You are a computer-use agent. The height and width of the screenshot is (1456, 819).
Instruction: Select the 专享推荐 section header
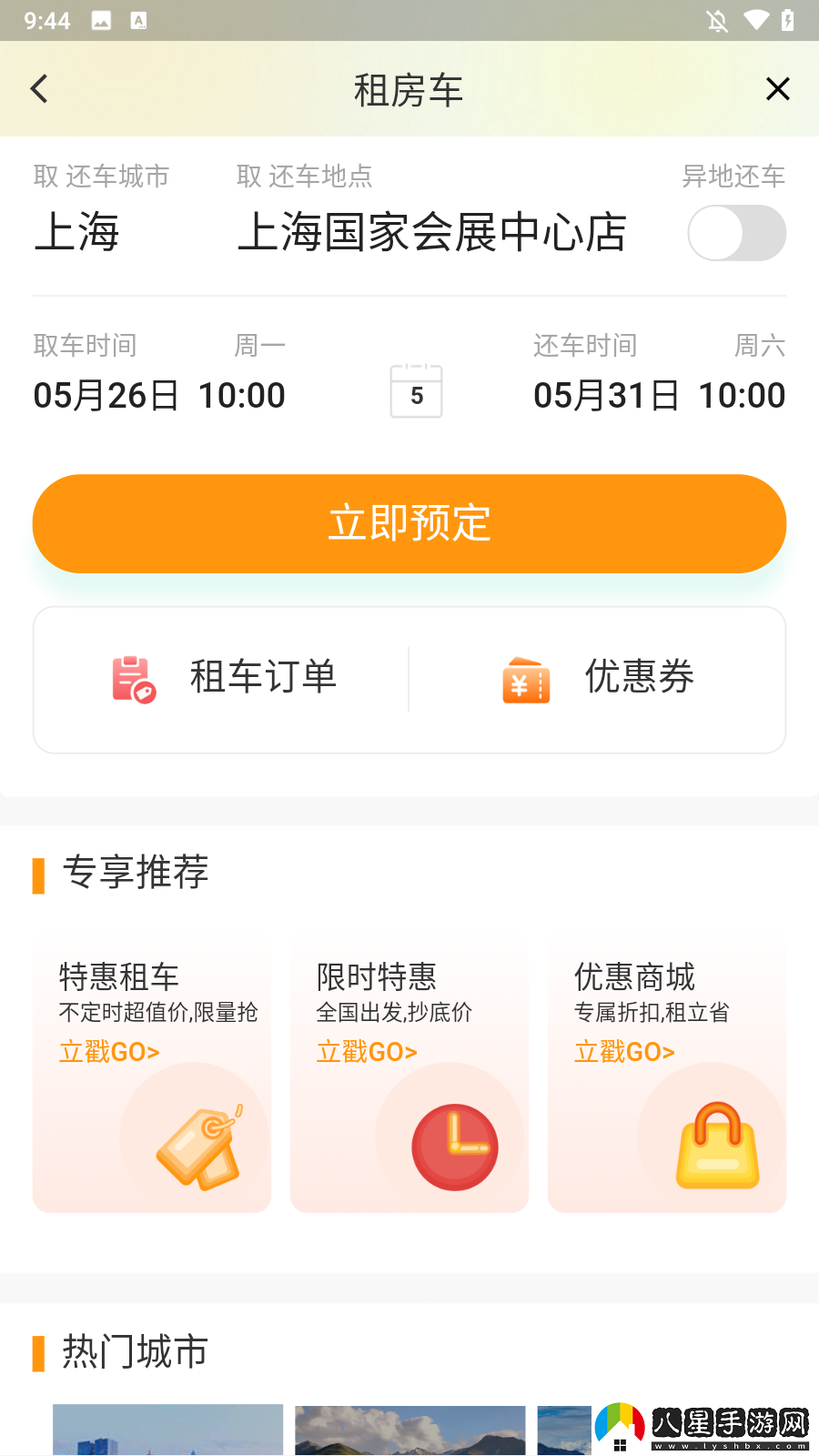coord(135,872)
